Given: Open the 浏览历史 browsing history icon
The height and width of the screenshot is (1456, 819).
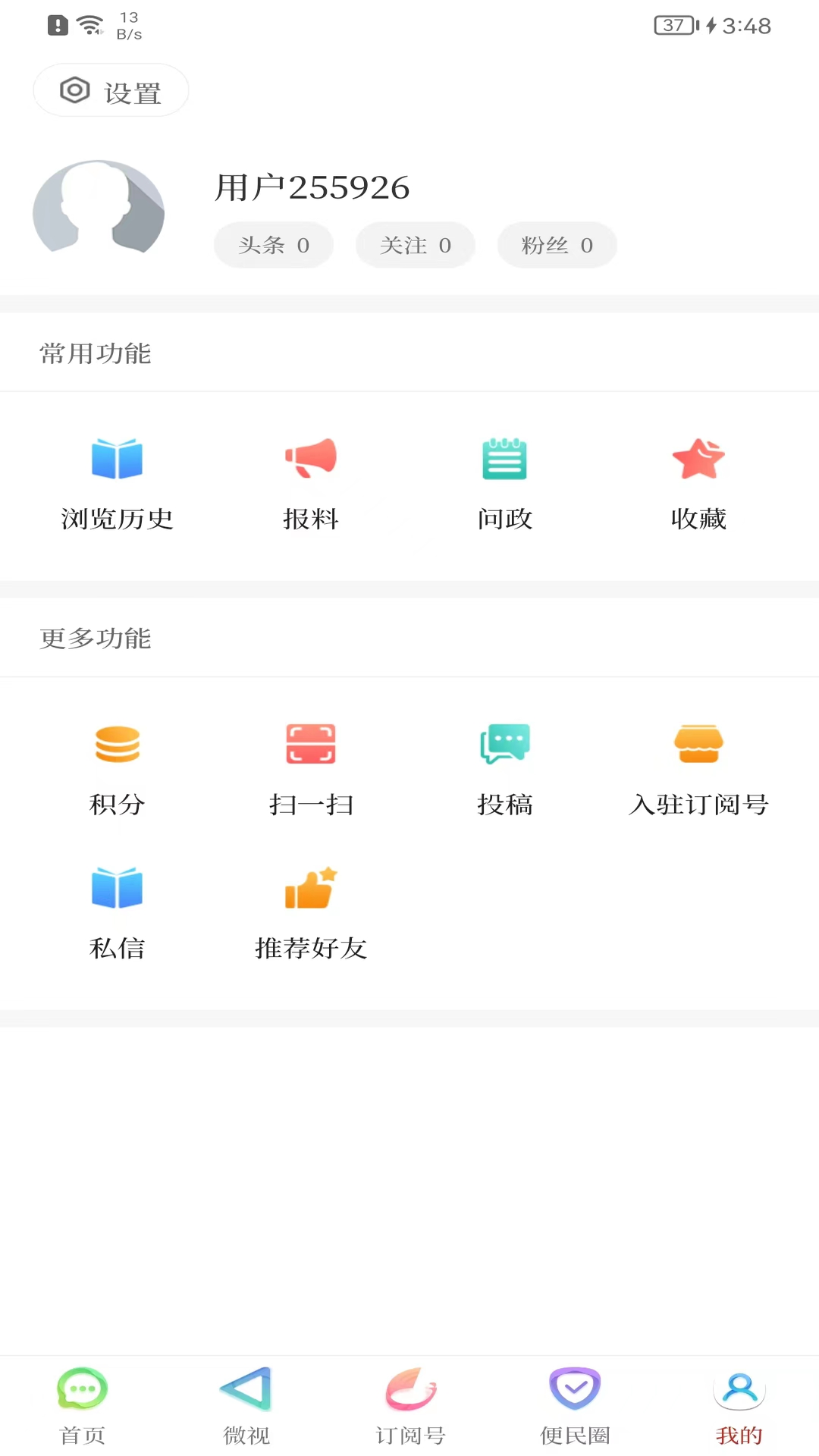Looking at the screenshot, I should pos(117,459).
